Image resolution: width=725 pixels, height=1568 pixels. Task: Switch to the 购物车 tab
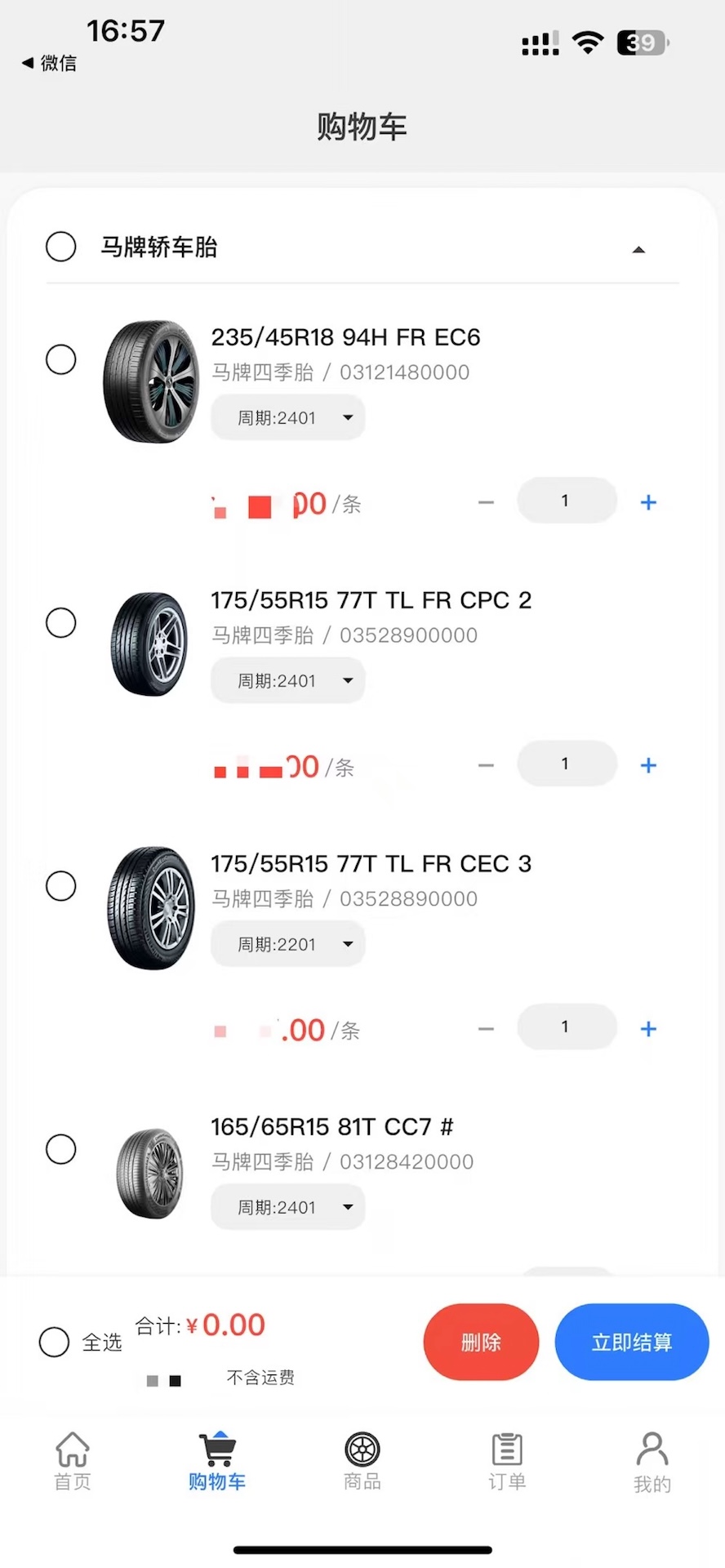(216, 1462)
